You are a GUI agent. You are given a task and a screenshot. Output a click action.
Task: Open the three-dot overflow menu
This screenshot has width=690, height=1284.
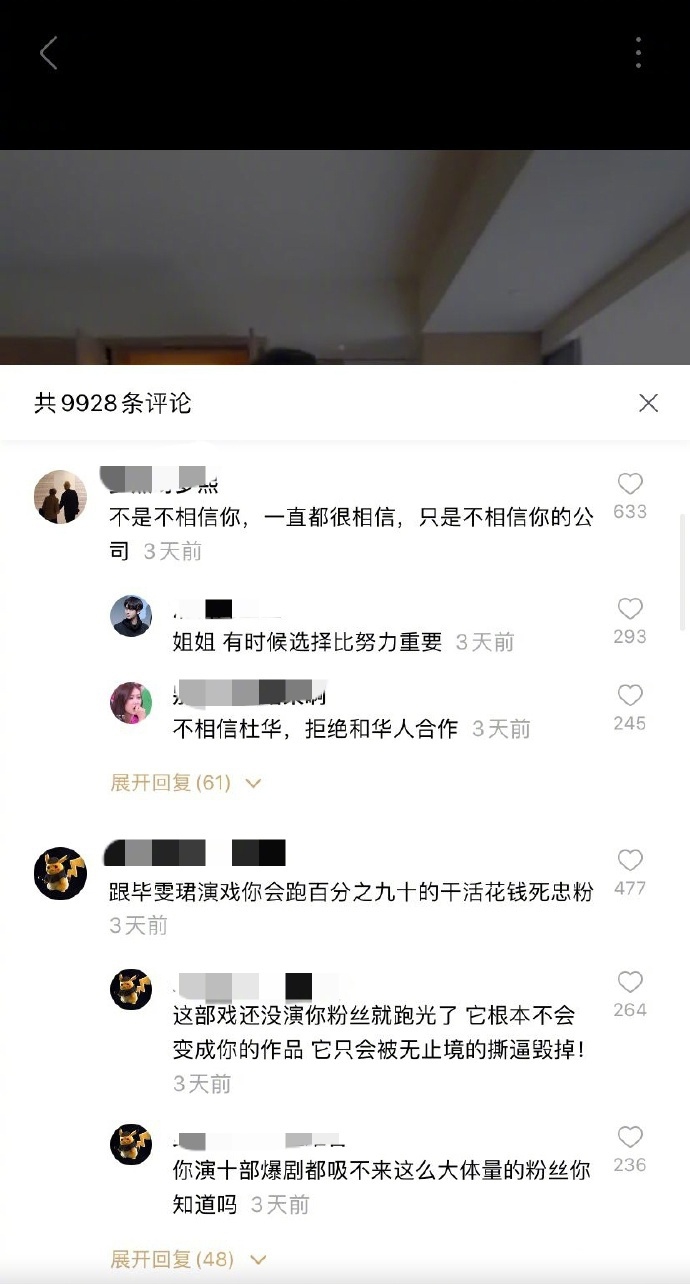(x=638, y=53)
